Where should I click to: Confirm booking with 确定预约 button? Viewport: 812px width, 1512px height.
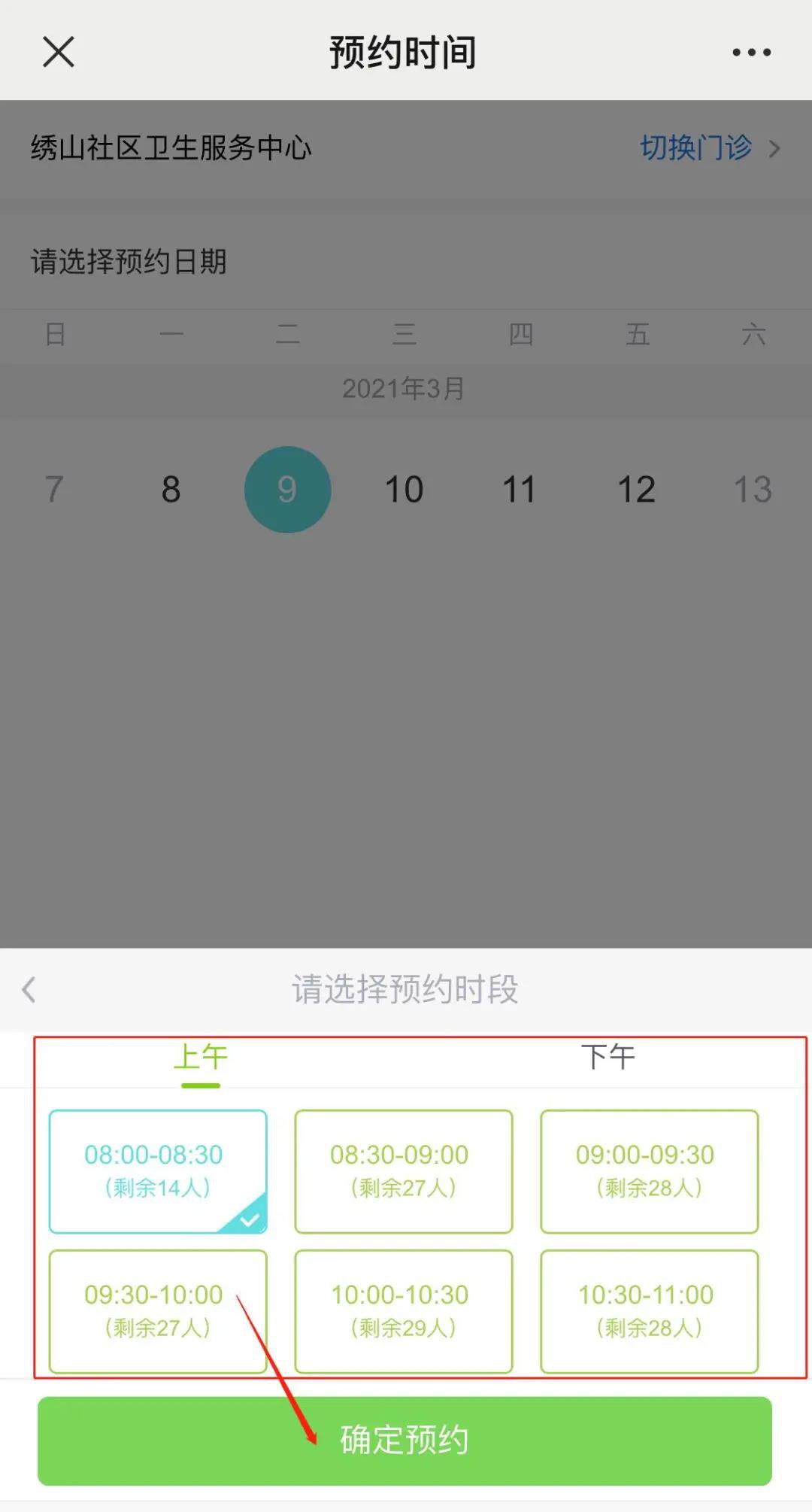[404, 1440]
